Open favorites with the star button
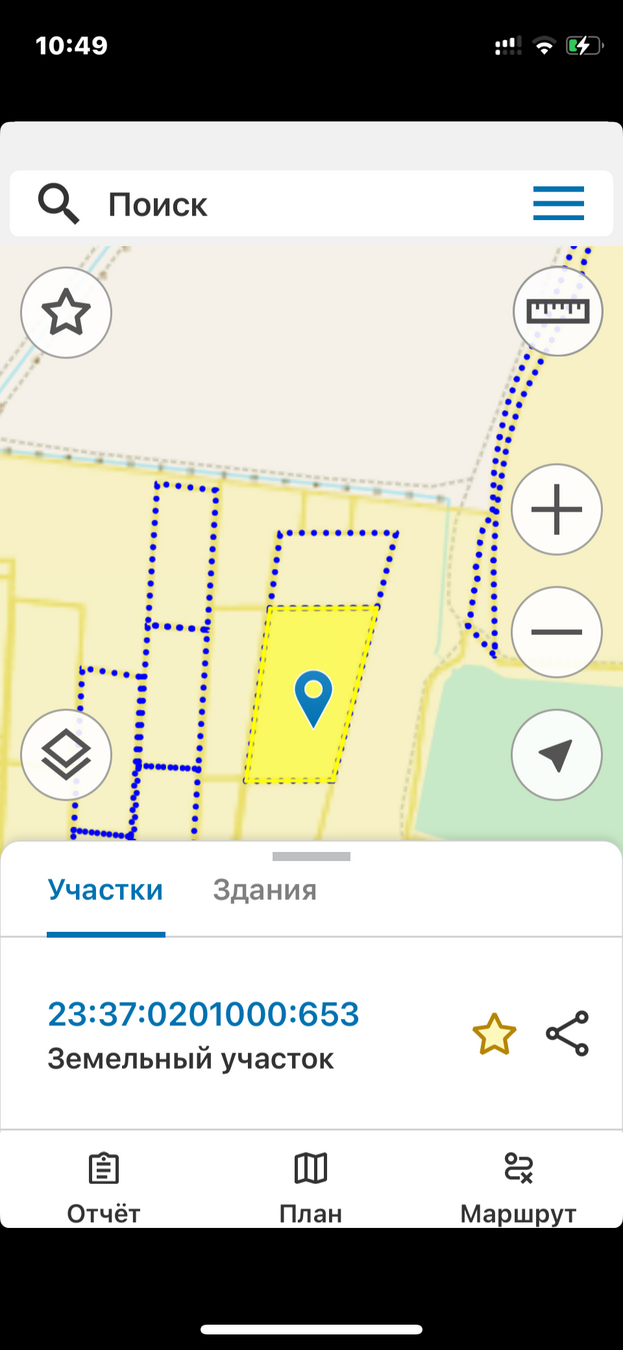623x1350 pixels. [x=66, y=314]
